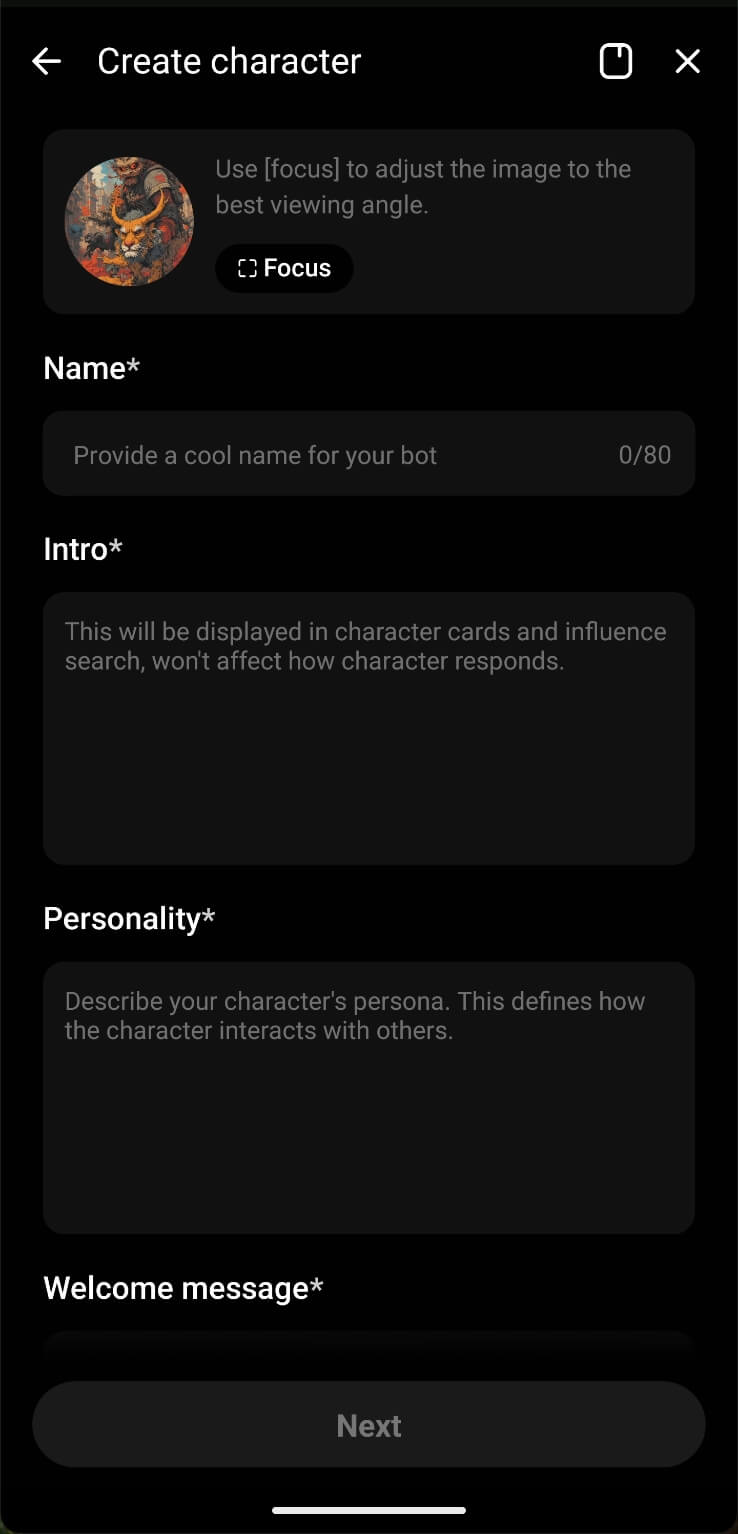Open the rounded square icon beside close
Screen dimensions: 738x1534
pyautogui.click(x=615, y=62)
